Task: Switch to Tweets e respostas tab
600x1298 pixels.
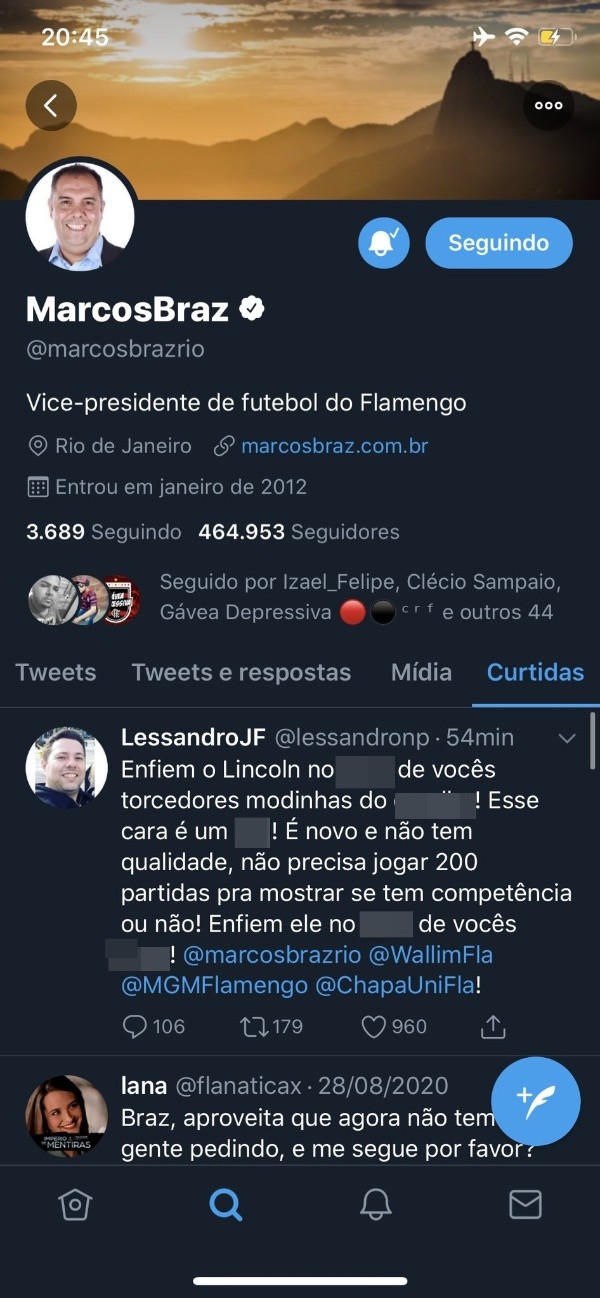Action: pyautogui.click(x=241, y=672)
